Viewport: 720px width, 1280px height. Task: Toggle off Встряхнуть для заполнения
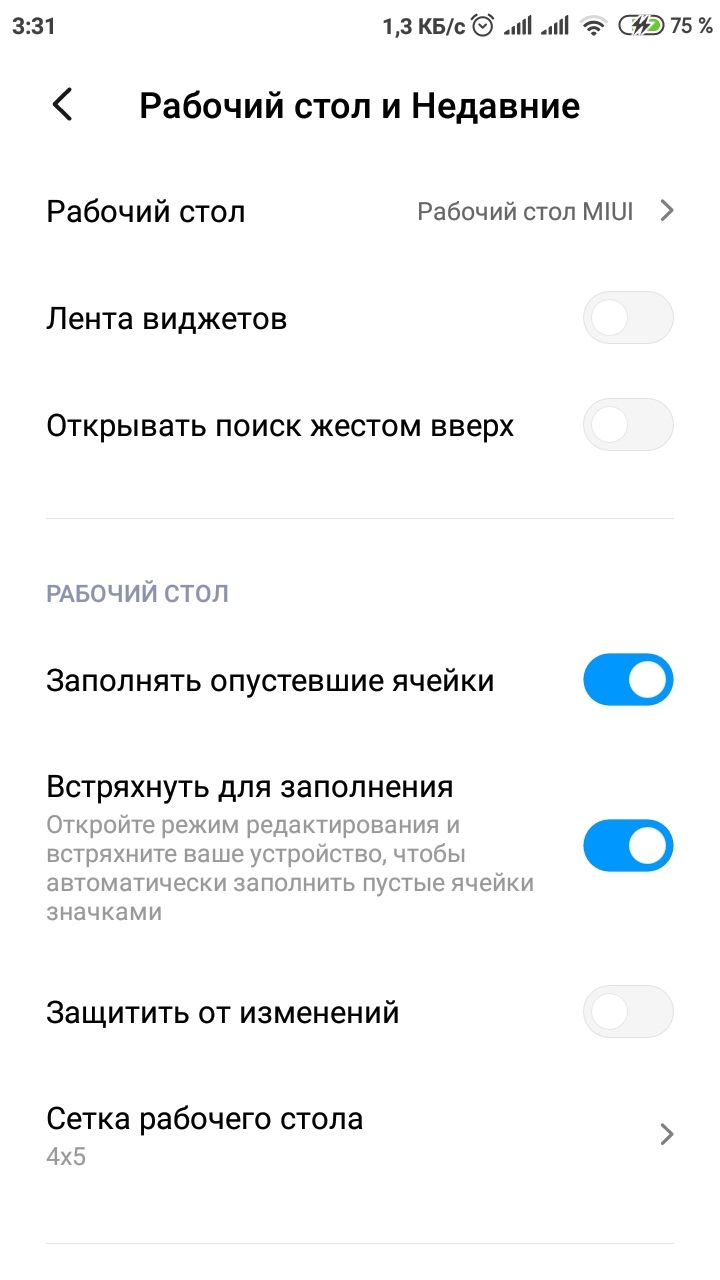point(628,846)
